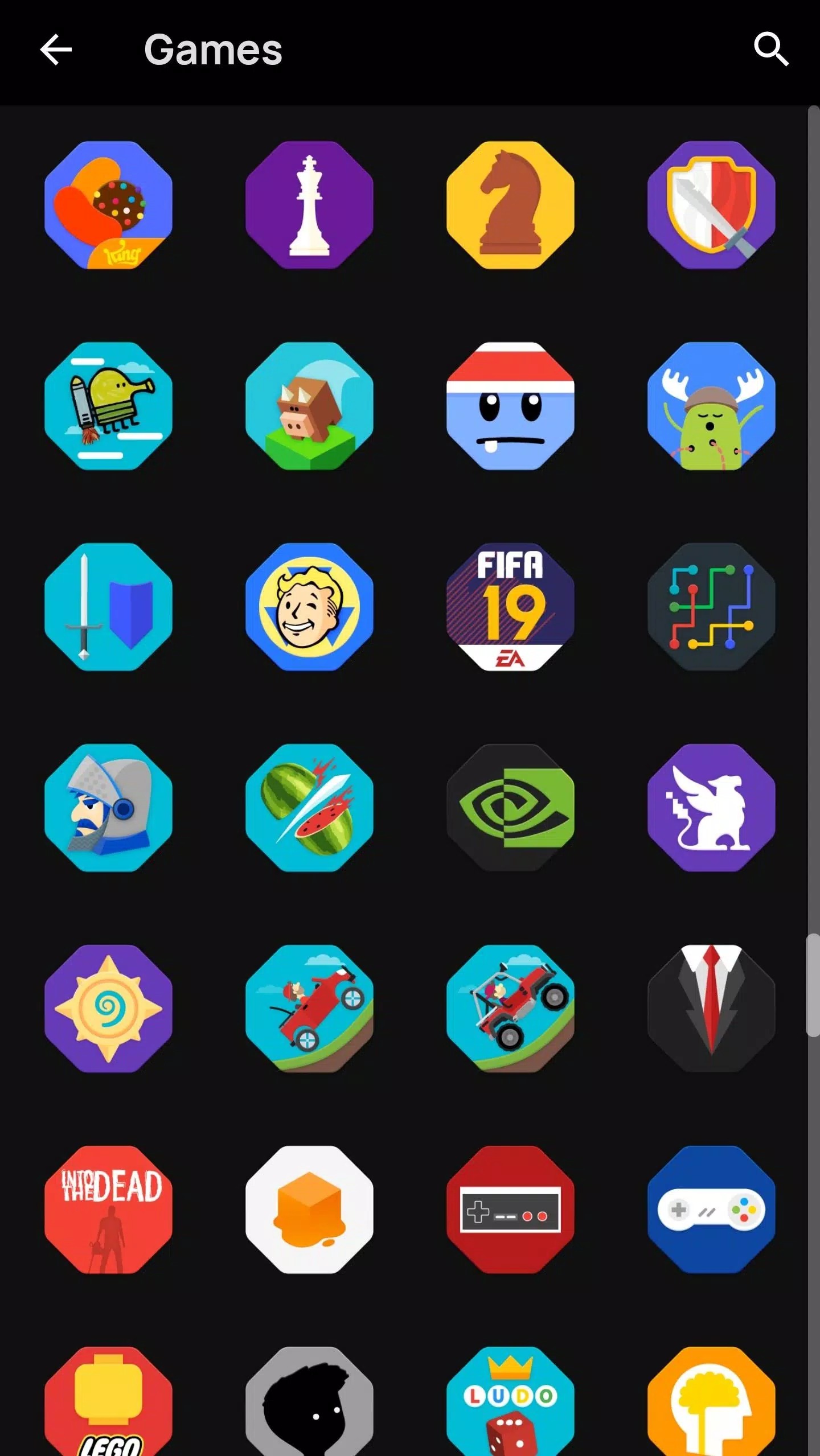Tap the white griffin icon
The width and height of the screenshot is (820, 1456).
coord(711,808)
